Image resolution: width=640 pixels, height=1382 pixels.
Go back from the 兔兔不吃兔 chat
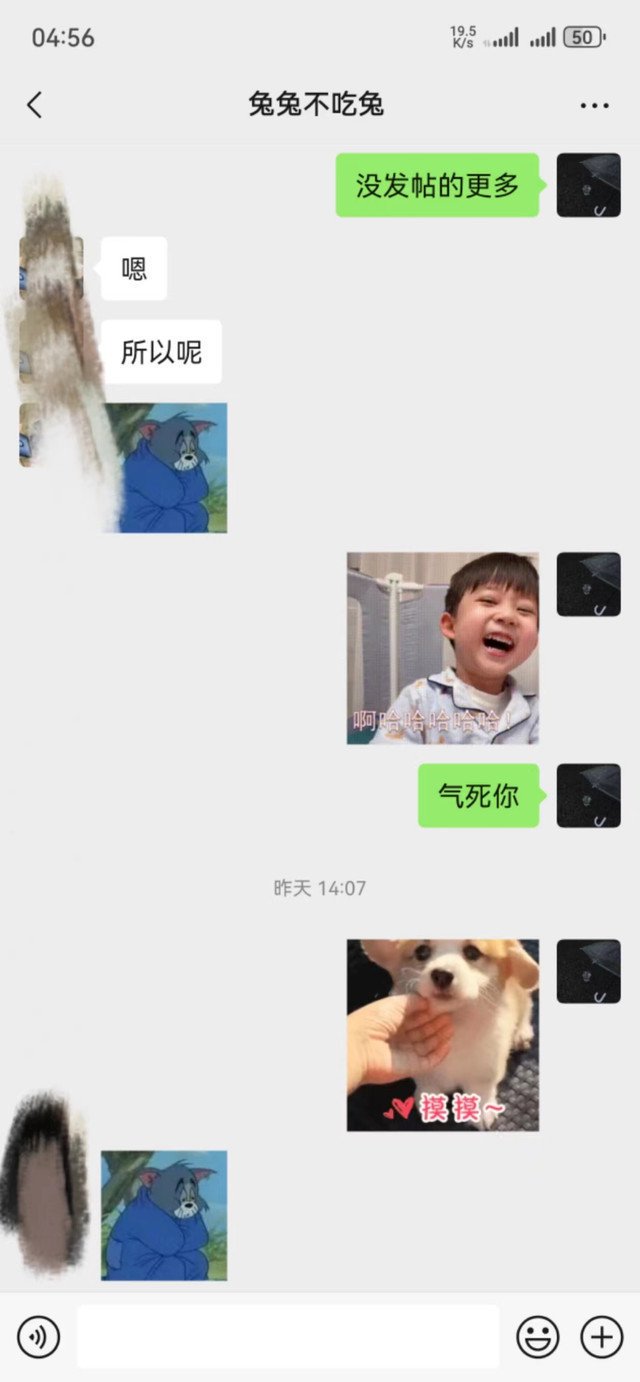point(35,105)
